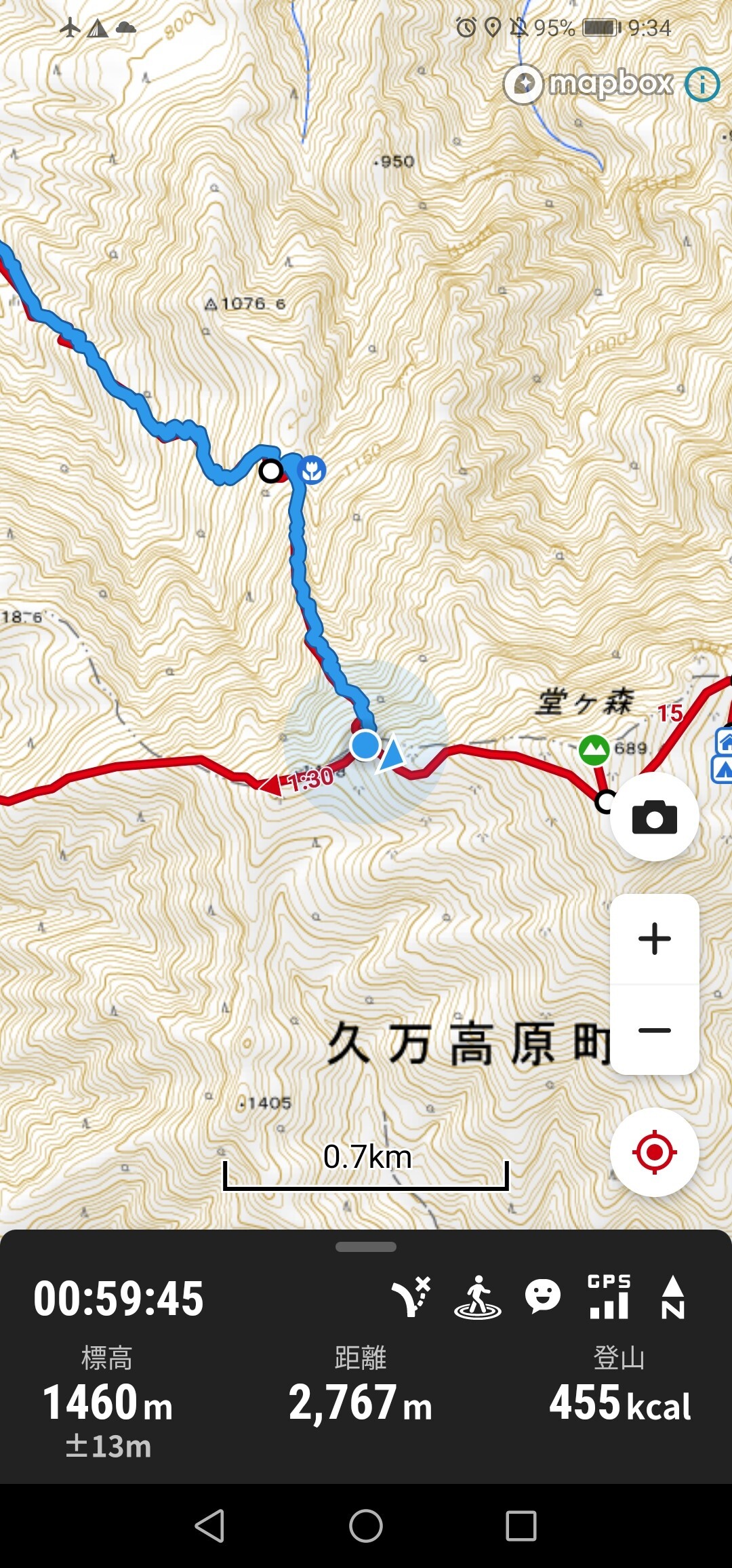
Task: Open the Mapbox info icon
Action: click(701, 85)
